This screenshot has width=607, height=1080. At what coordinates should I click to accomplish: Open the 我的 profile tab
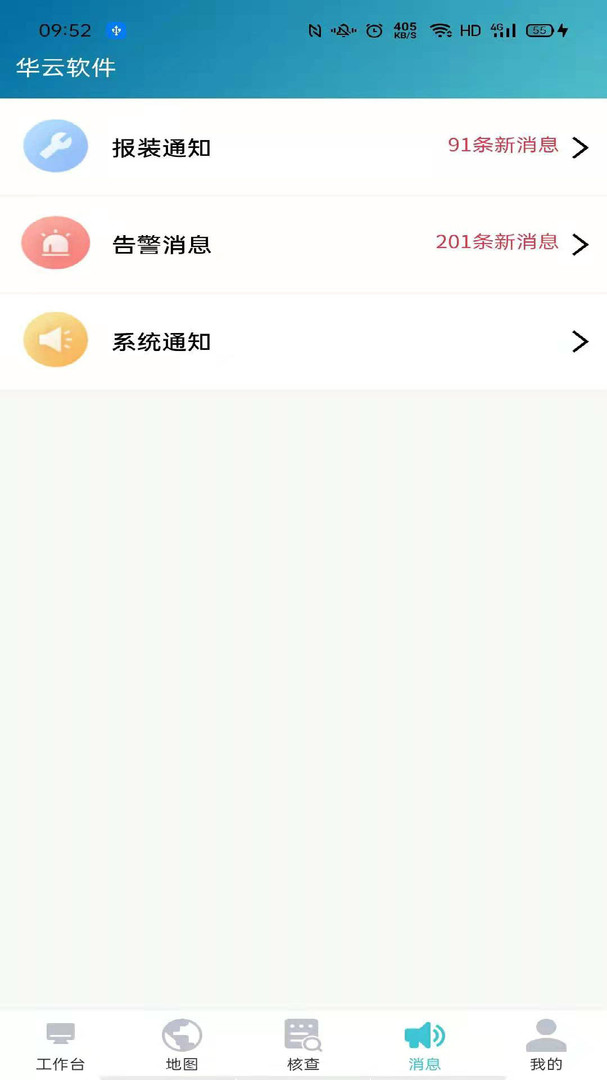[546, 1045]
